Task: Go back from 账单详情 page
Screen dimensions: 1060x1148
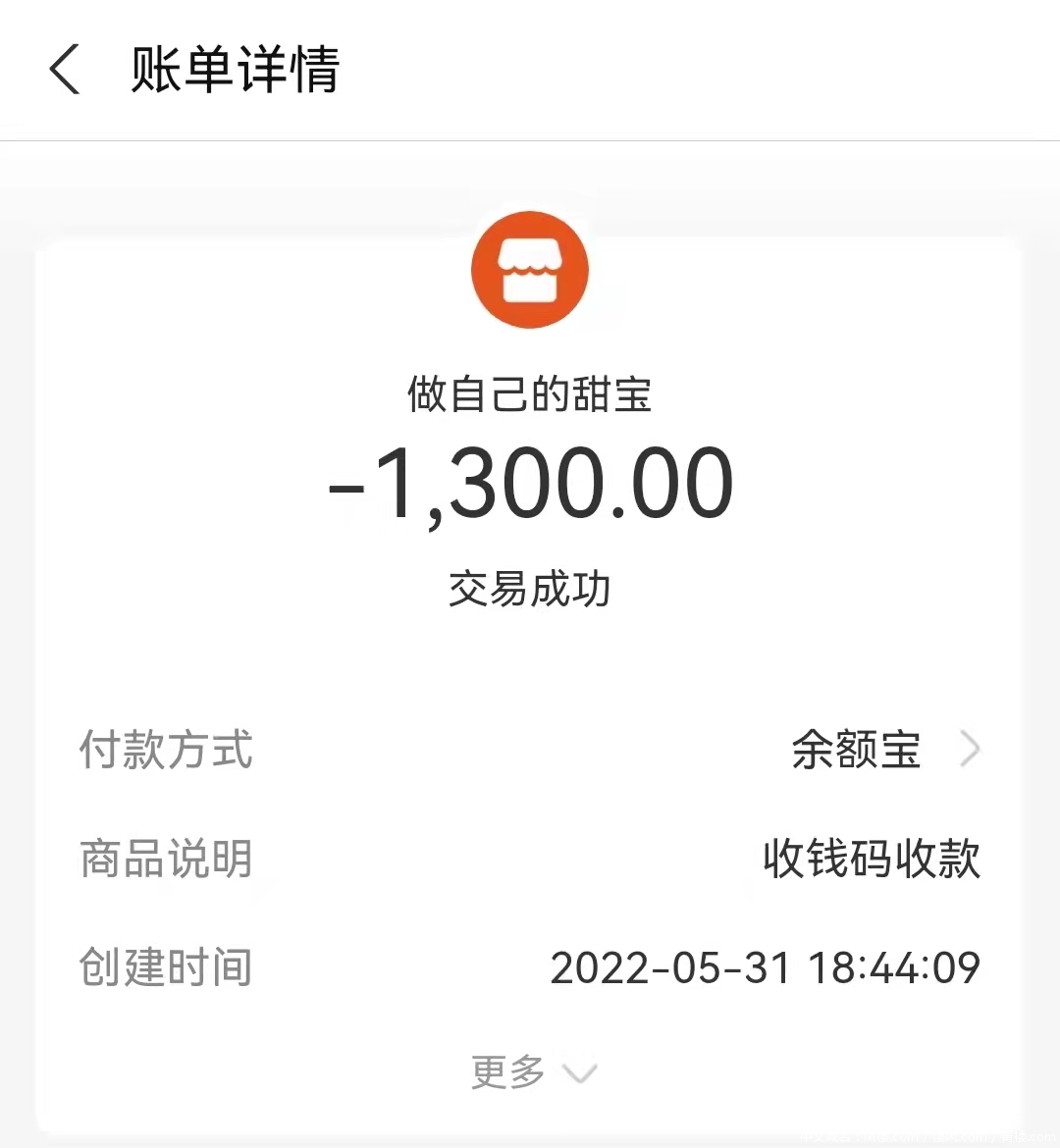Action: point(65,71)
